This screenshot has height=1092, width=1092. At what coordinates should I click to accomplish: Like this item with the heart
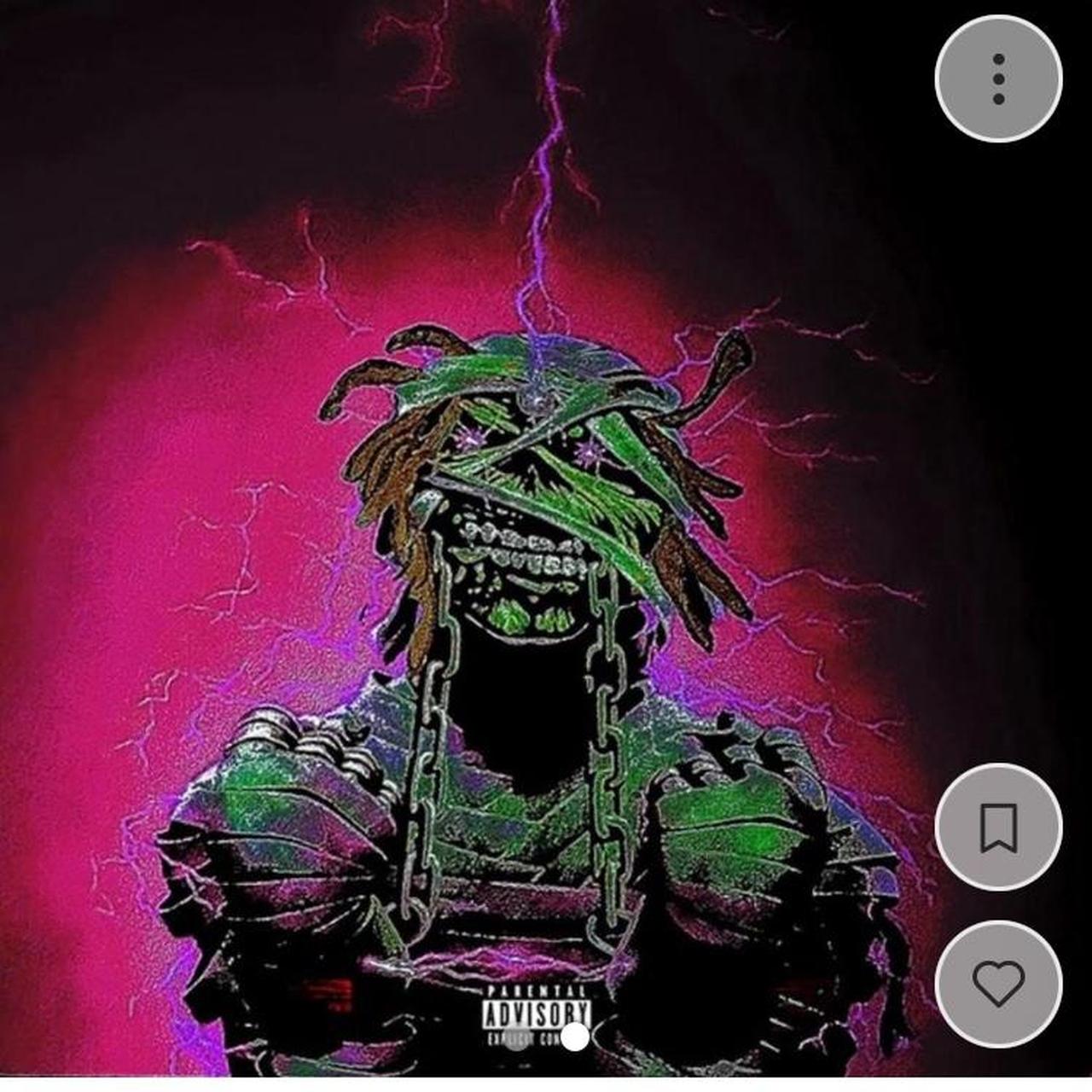(998, 984)
